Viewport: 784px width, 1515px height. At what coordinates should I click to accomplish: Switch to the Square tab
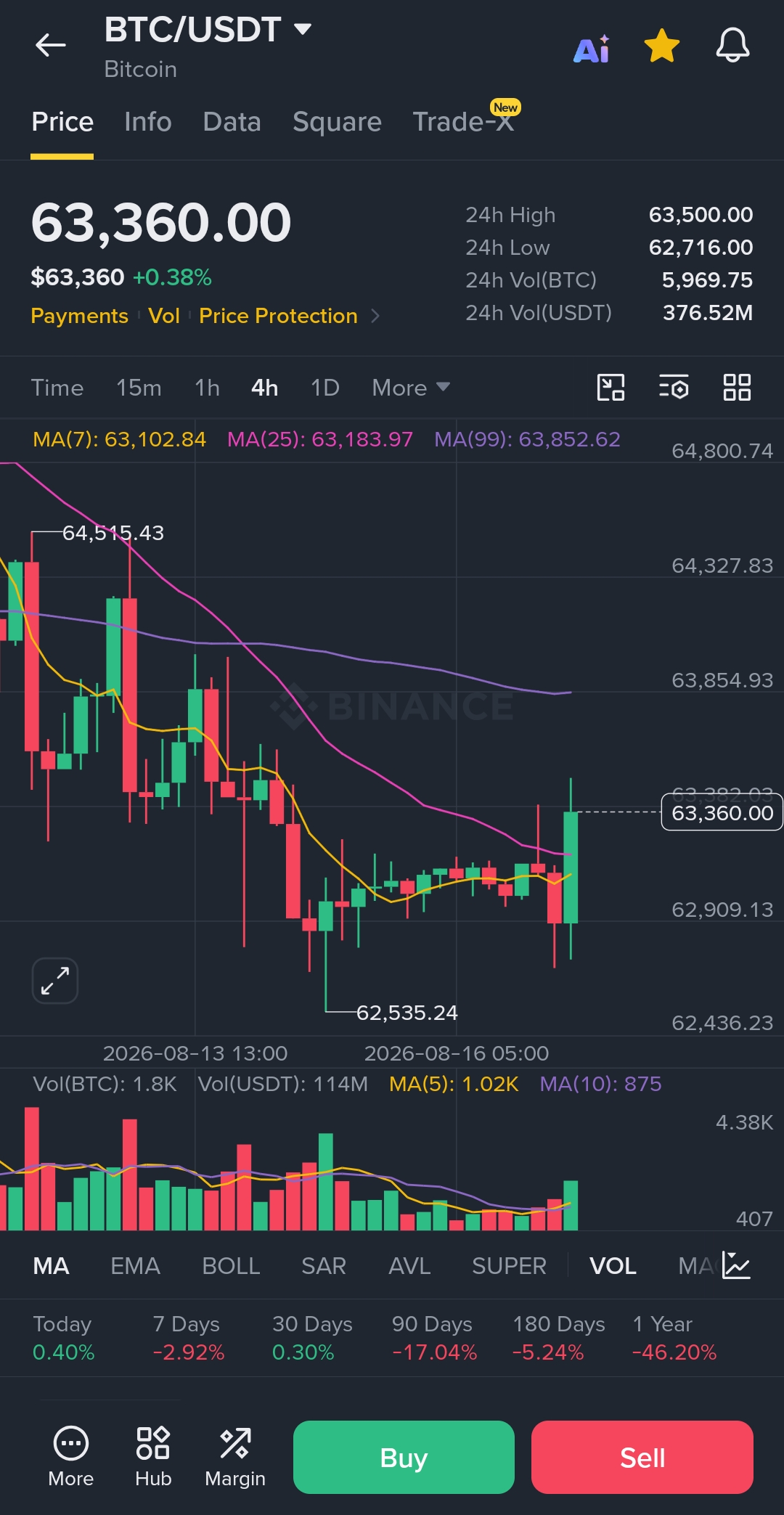pos(337,122)
